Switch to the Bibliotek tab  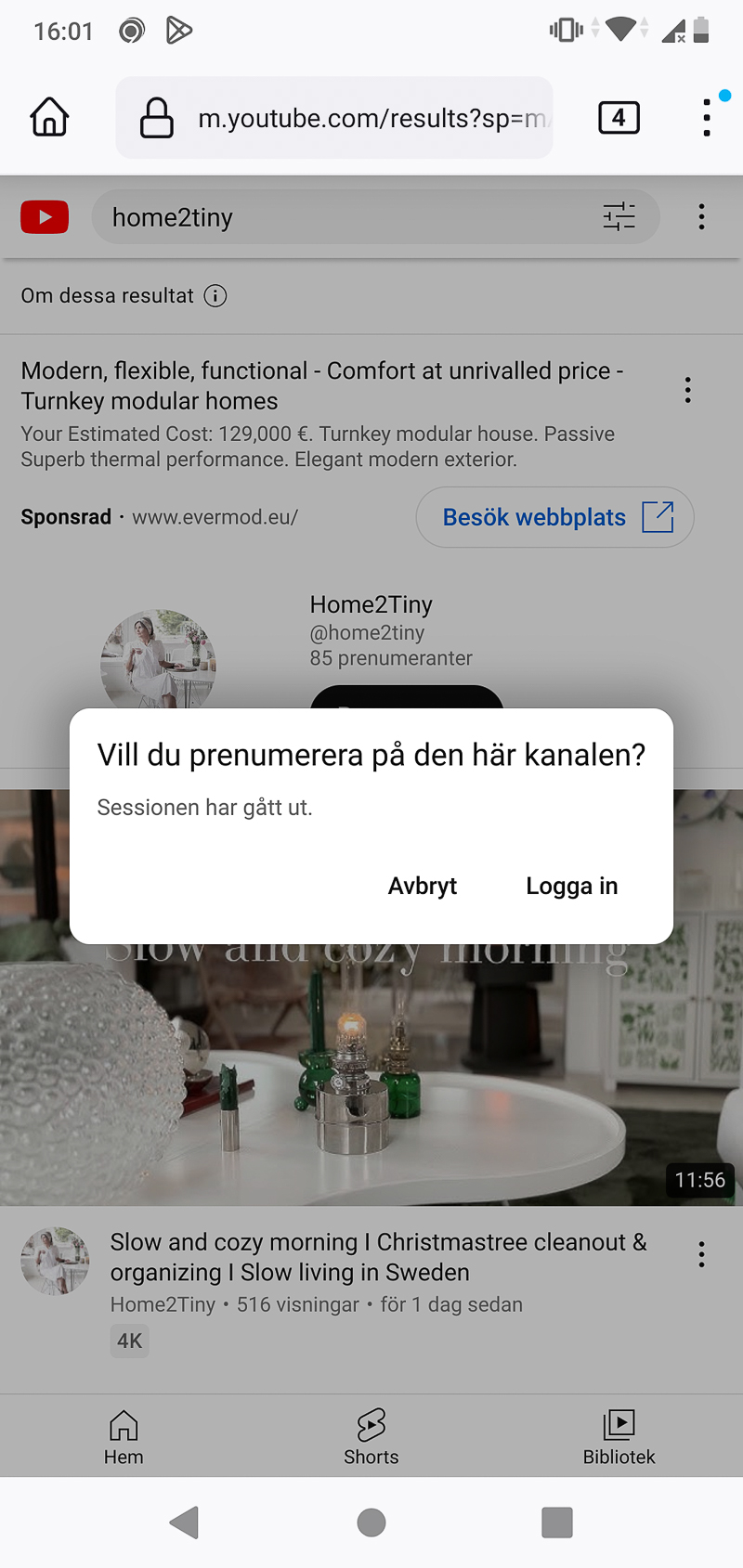point(619,1436)
